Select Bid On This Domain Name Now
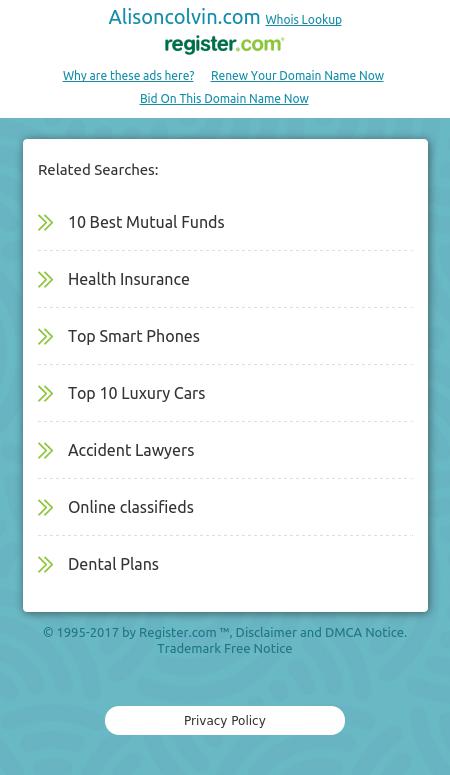The width and height of the screenshot is (450, 775). coord(224,98)
